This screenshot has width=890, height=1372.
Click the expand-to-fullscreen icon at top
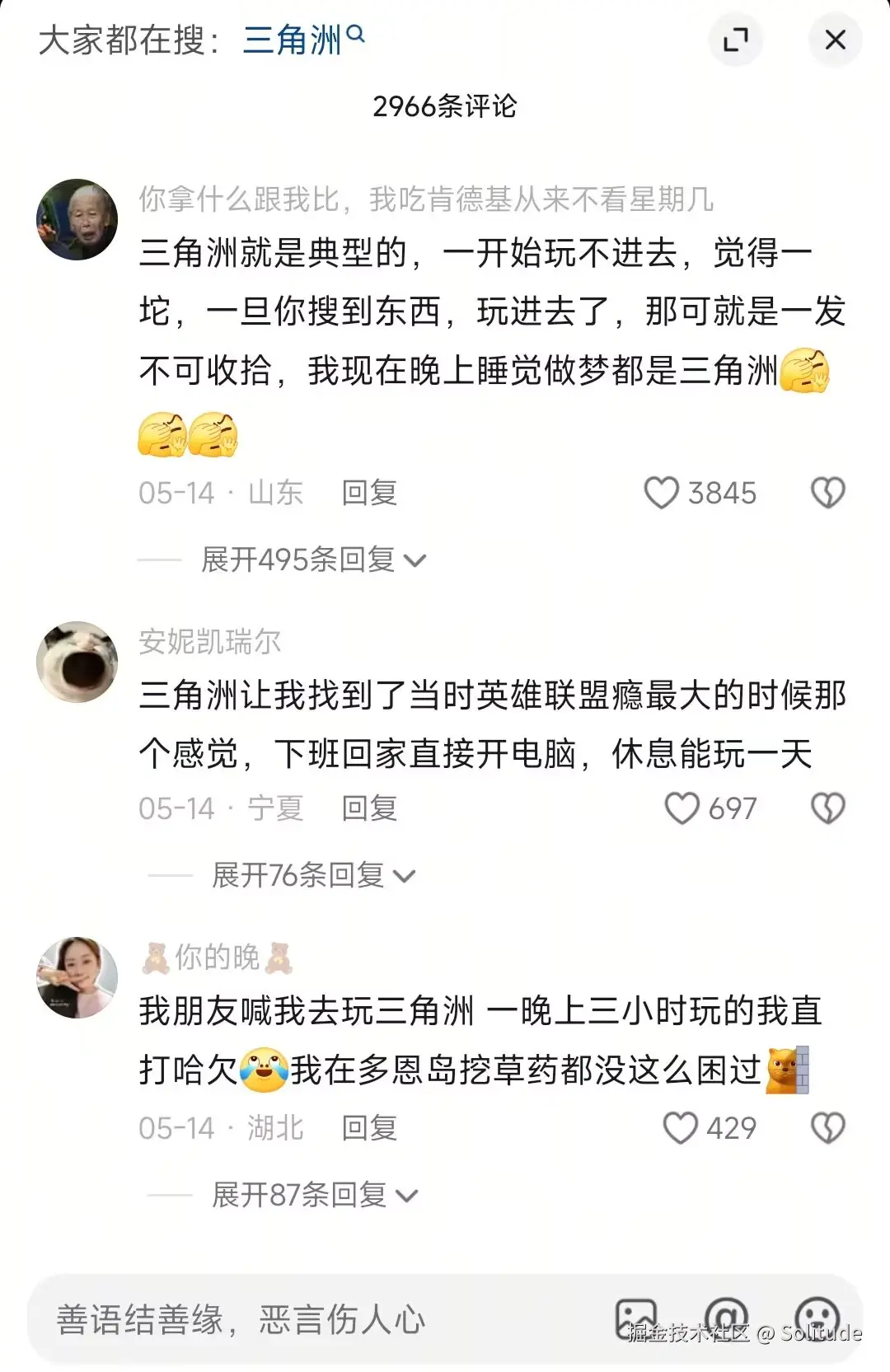(x=736, y=39)
